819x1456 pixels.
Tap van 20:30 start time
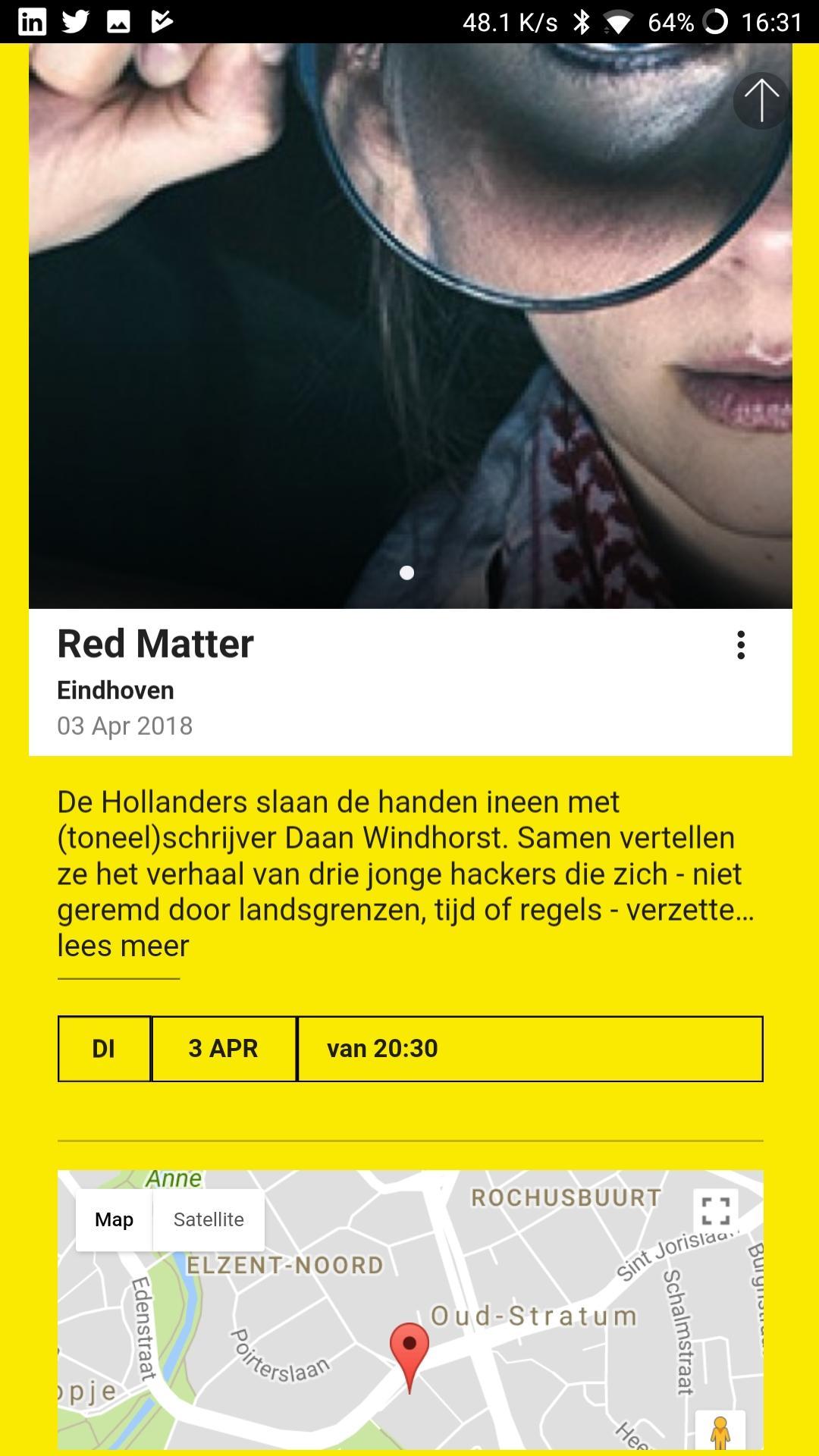(382, 1048)
